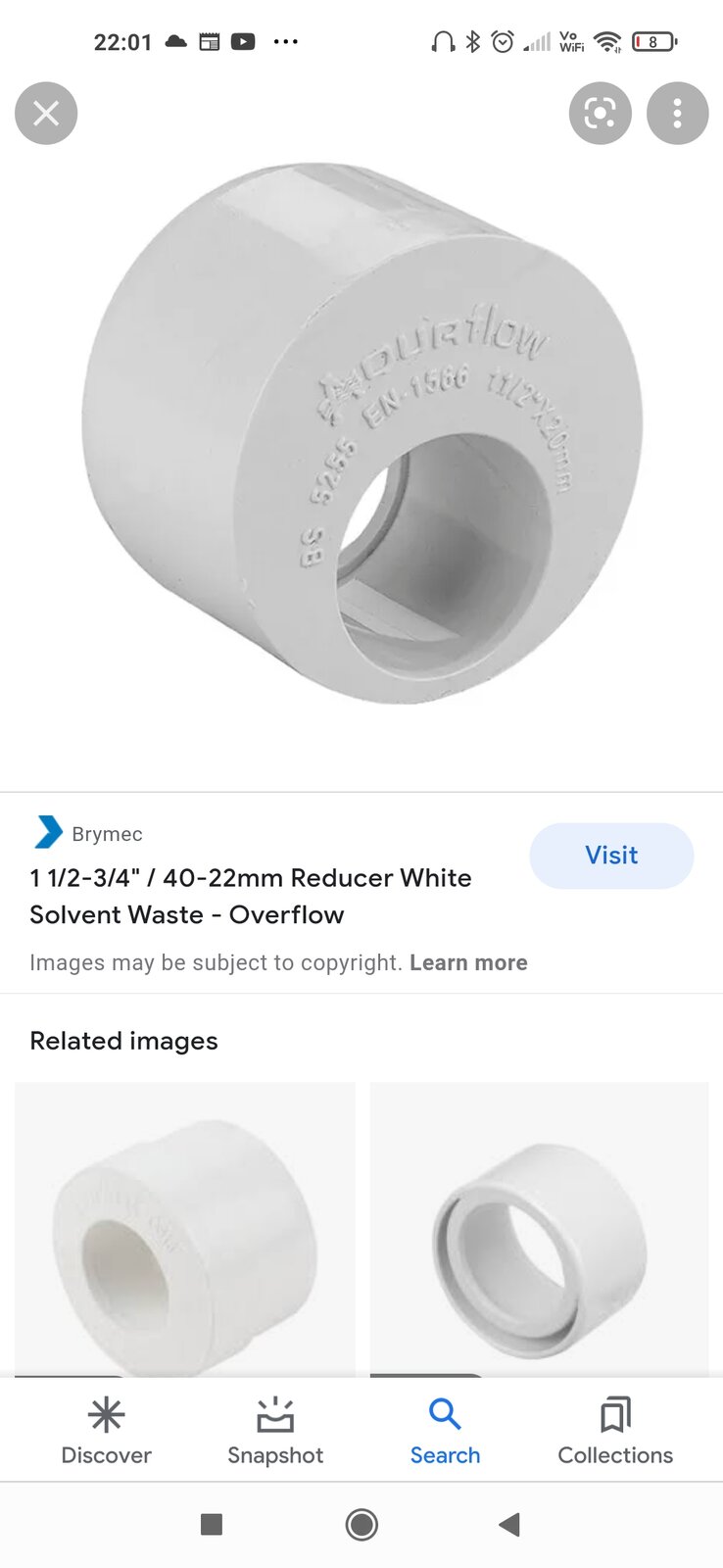Search this image with Google Lens

600,114
